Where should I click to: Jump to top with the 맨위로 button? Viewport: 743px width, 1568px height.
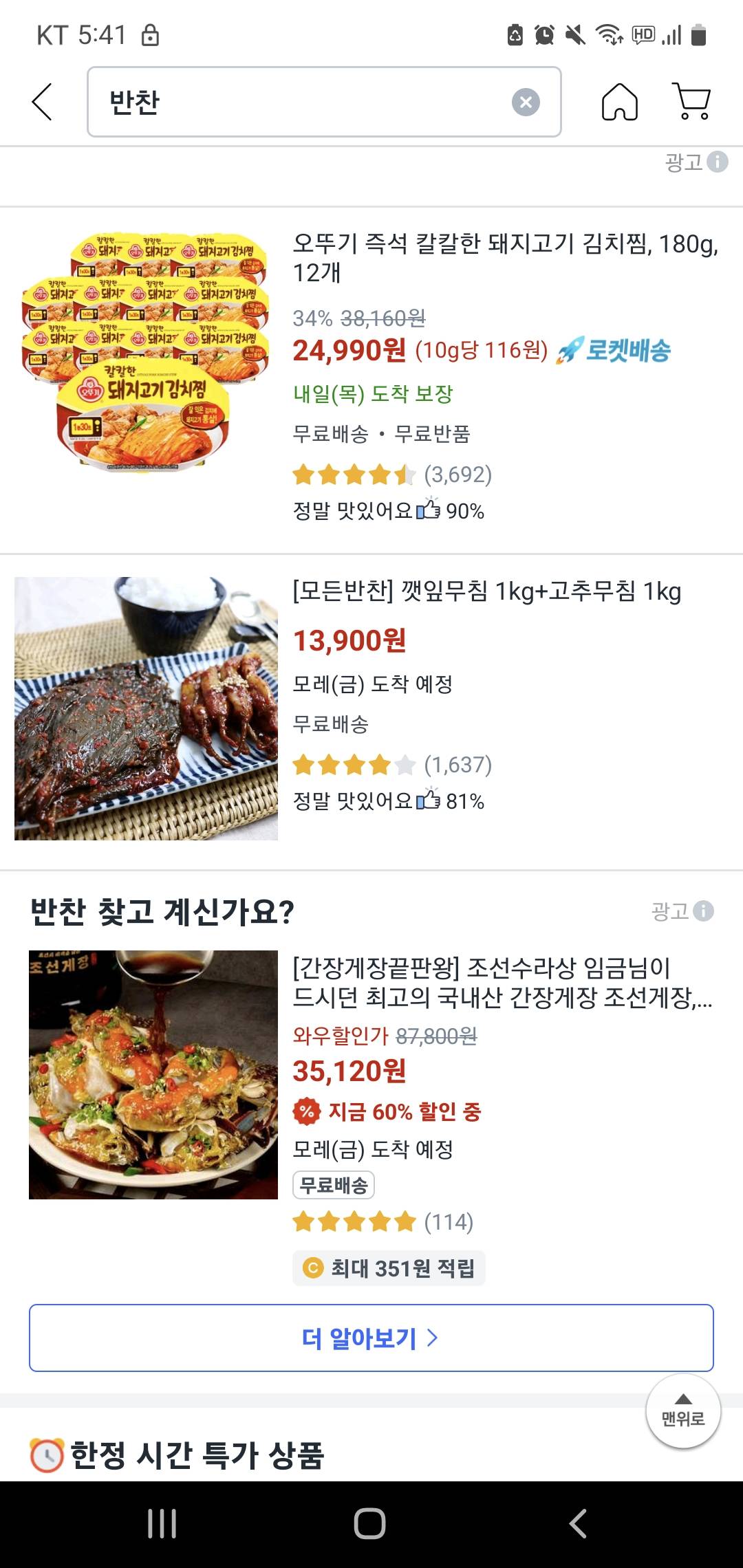coord(682,1411)
